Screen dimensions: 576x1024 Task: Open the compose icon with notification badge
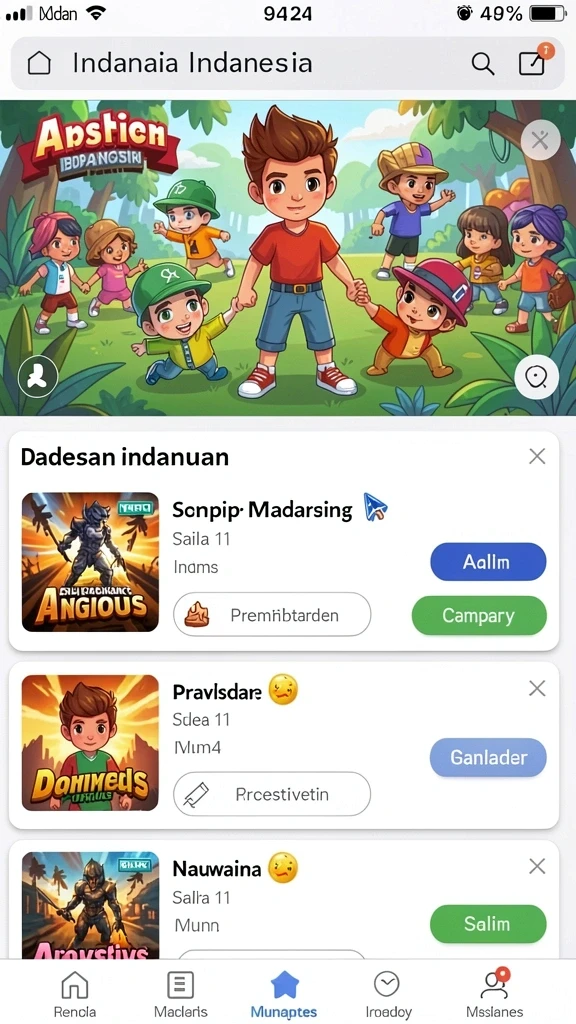pos(534,61)
